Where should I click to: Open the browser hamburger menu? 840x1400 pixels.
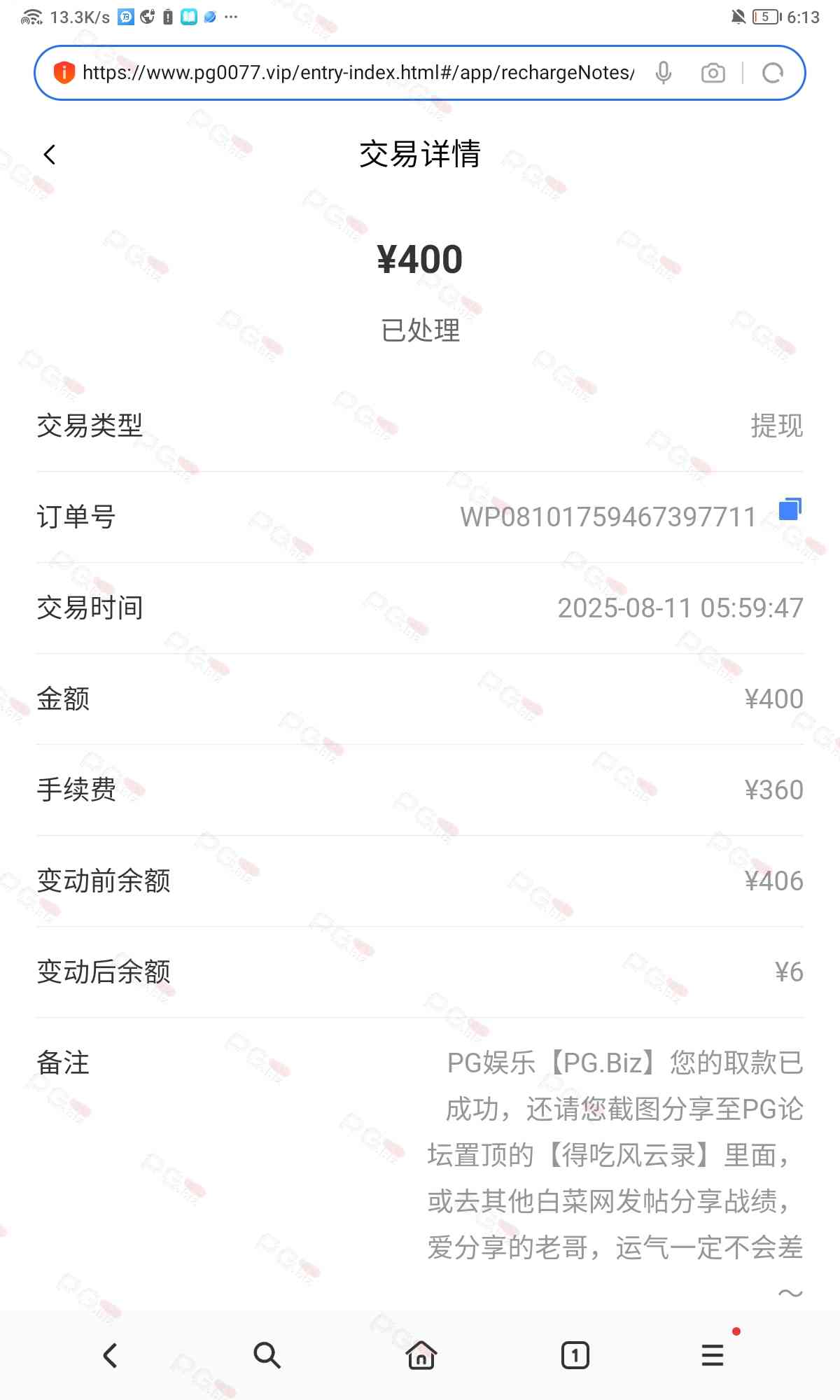tap(713, 1356)
